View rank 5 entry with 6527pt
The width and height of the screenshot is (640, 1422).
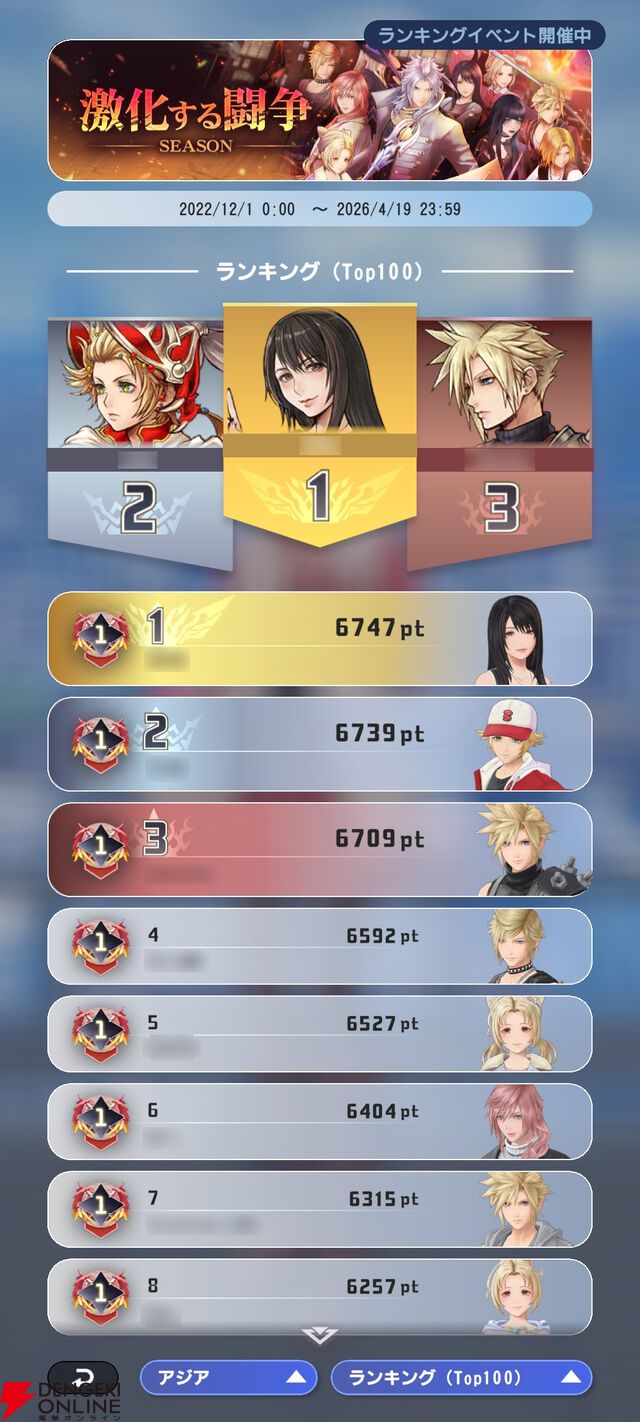[320, 1033]
